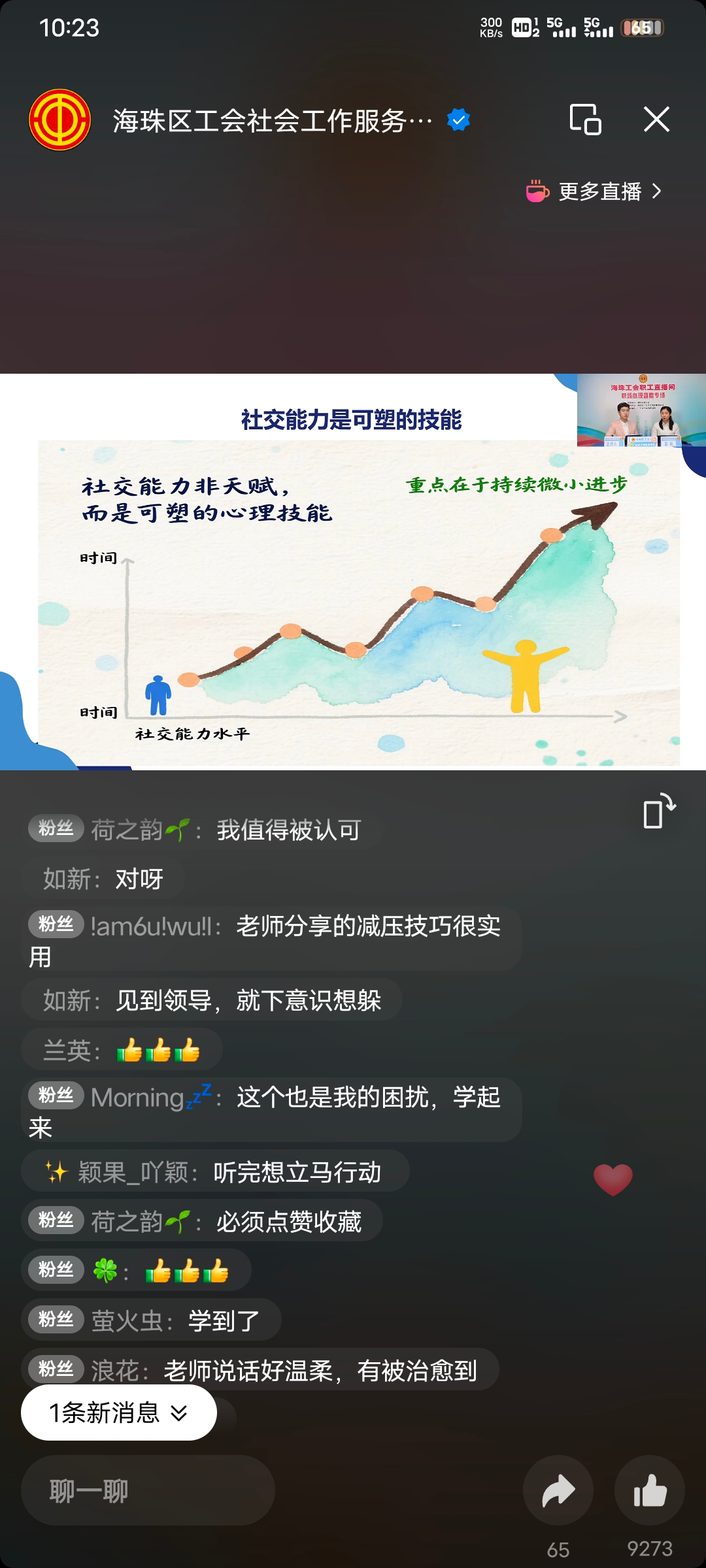706x1568 pixels.
Task: Jump to 1条新消息 in chat
Action: 118,1413
